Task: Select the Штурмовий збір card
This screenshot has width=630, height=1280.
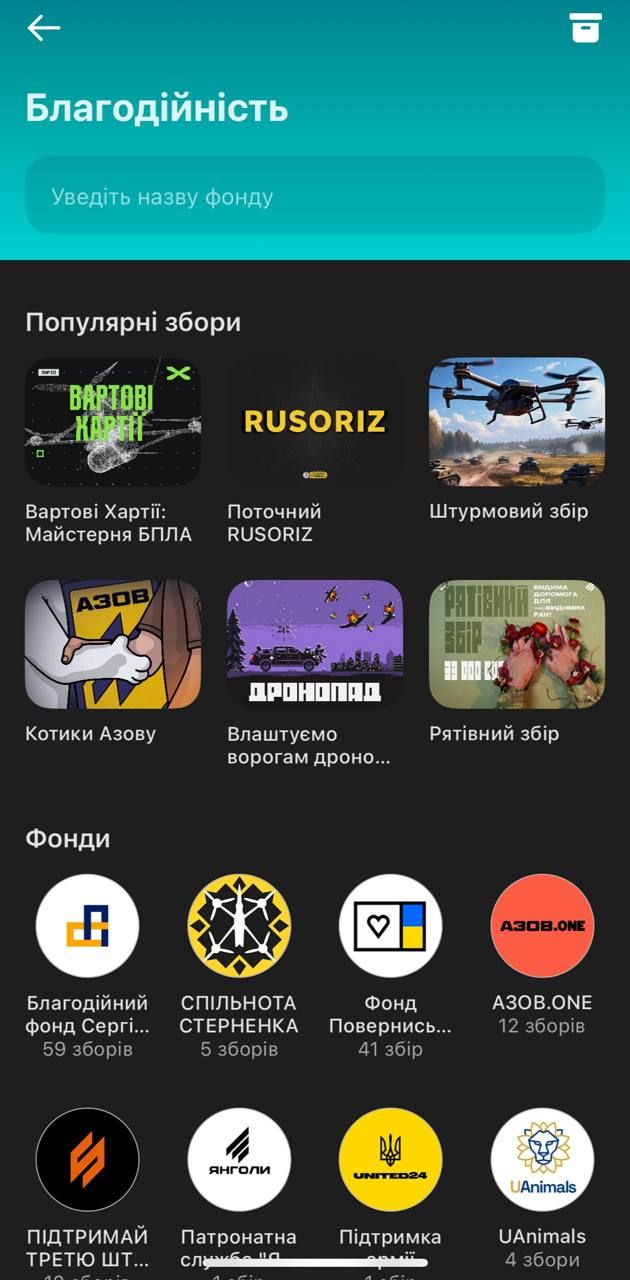Action: point(517,421)
